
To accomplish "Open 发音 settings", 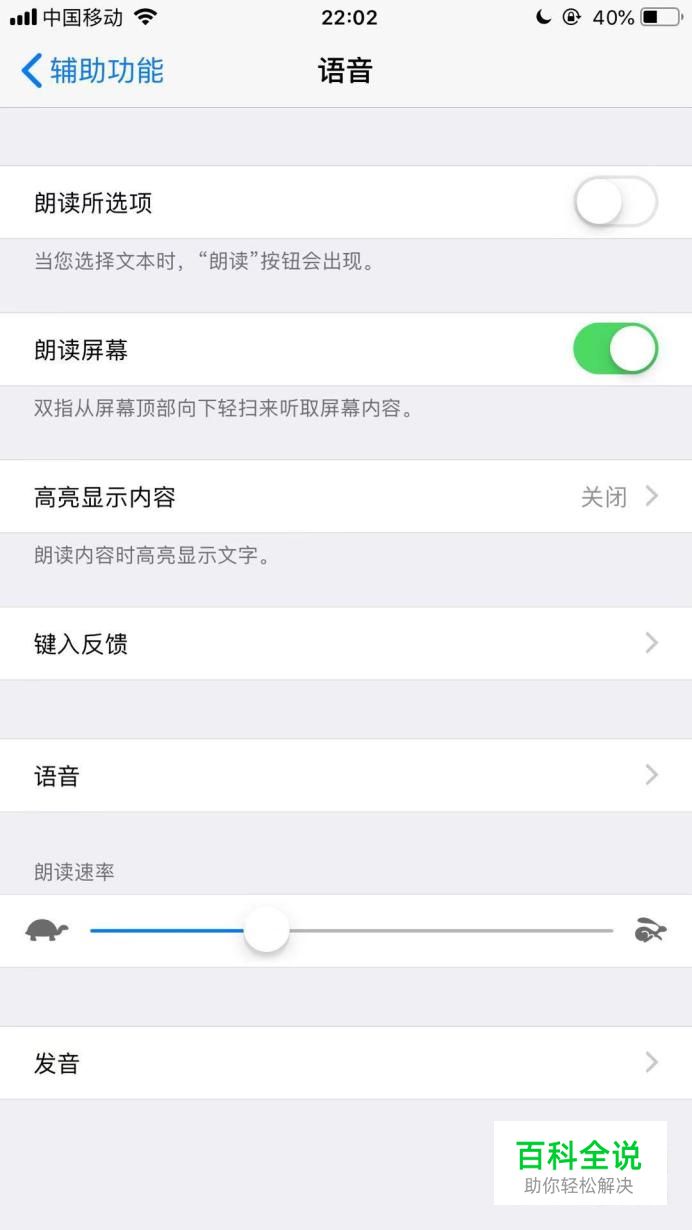I will 346,1063.
